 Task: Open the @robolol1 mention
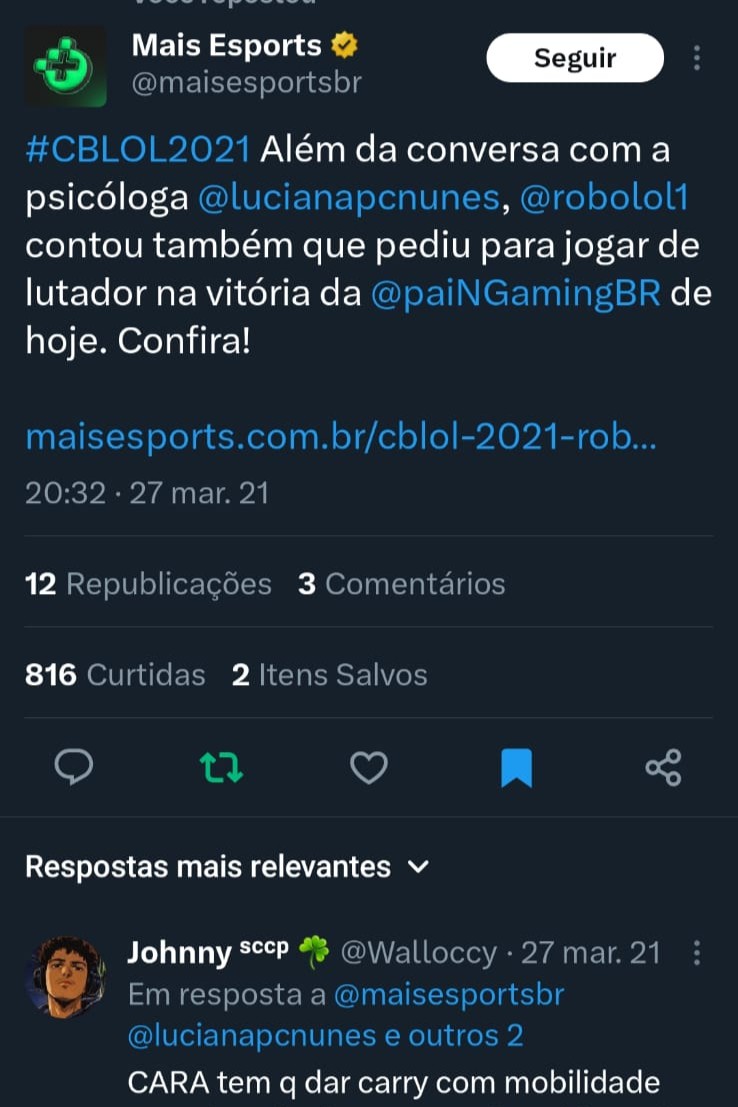pyautogui.click(x=605, y=198)
